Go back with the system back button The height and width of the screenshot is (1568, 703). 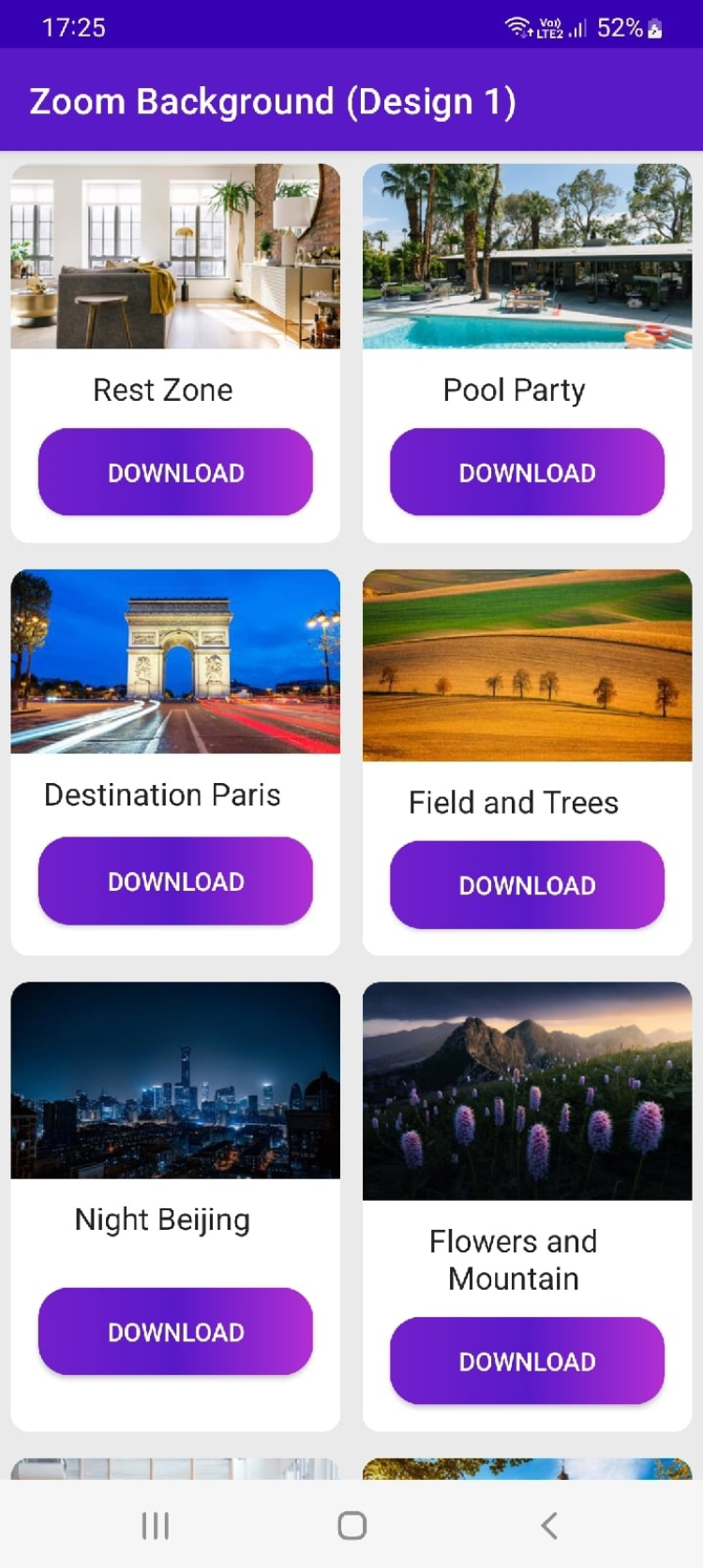[549, 1526]
